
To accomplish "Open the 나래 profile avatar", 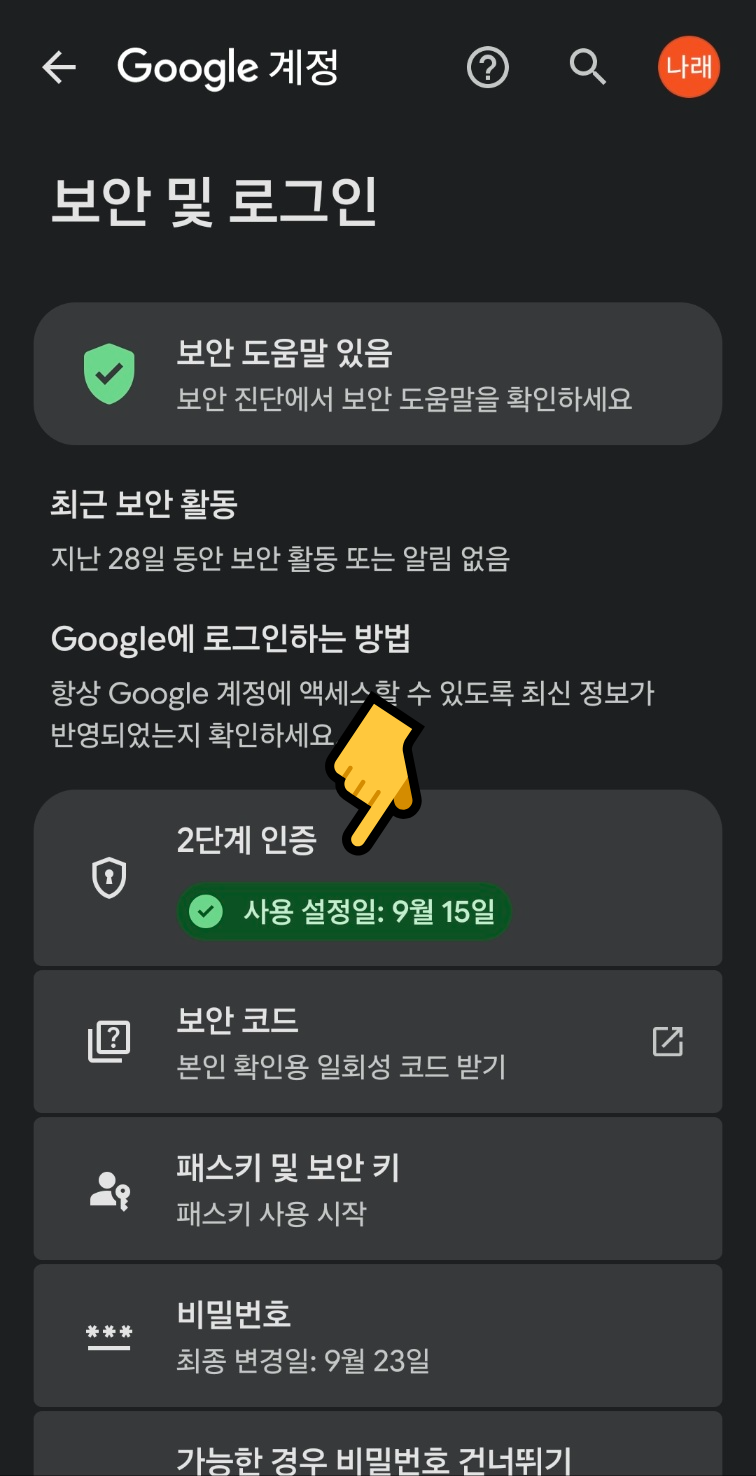I will point(688,67).
